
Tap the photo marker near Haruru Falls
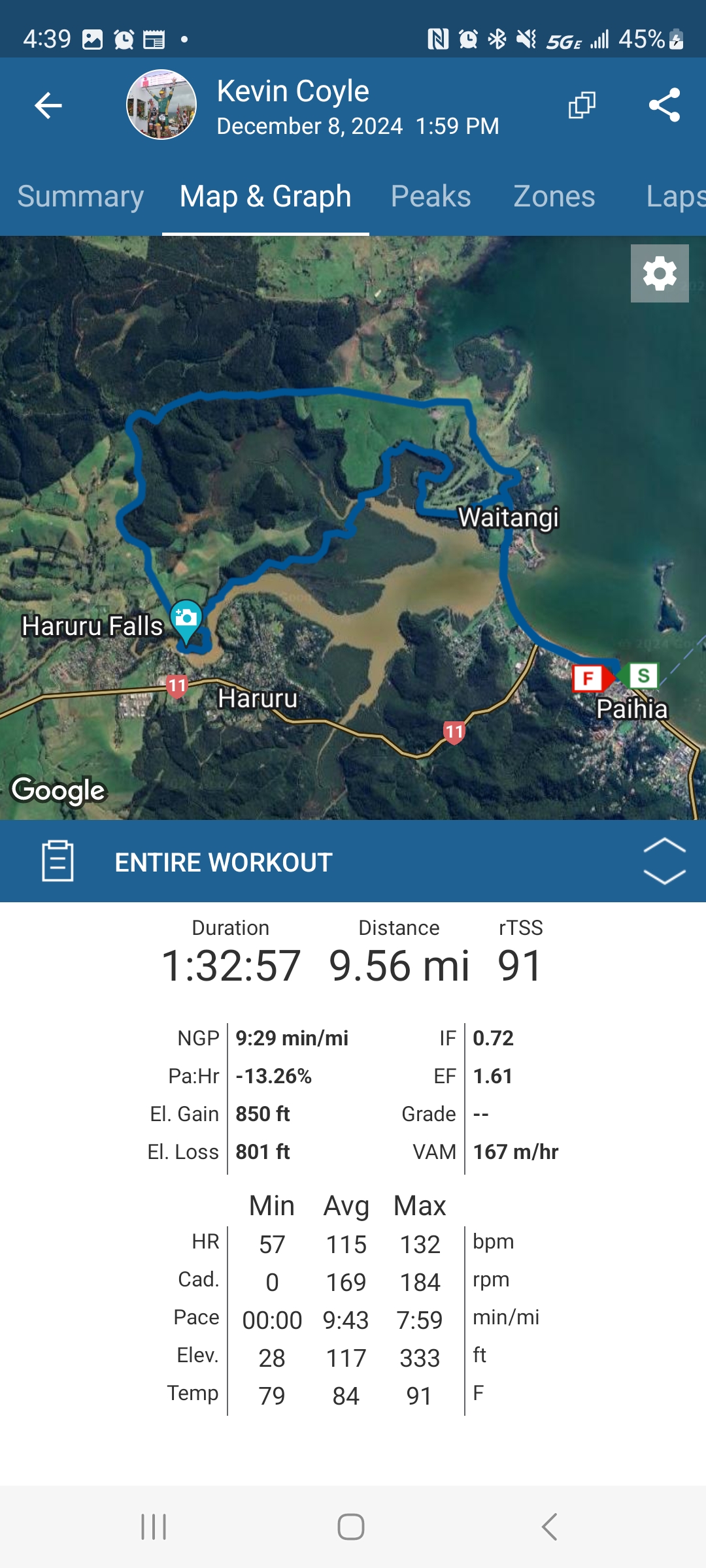[186, 619]
